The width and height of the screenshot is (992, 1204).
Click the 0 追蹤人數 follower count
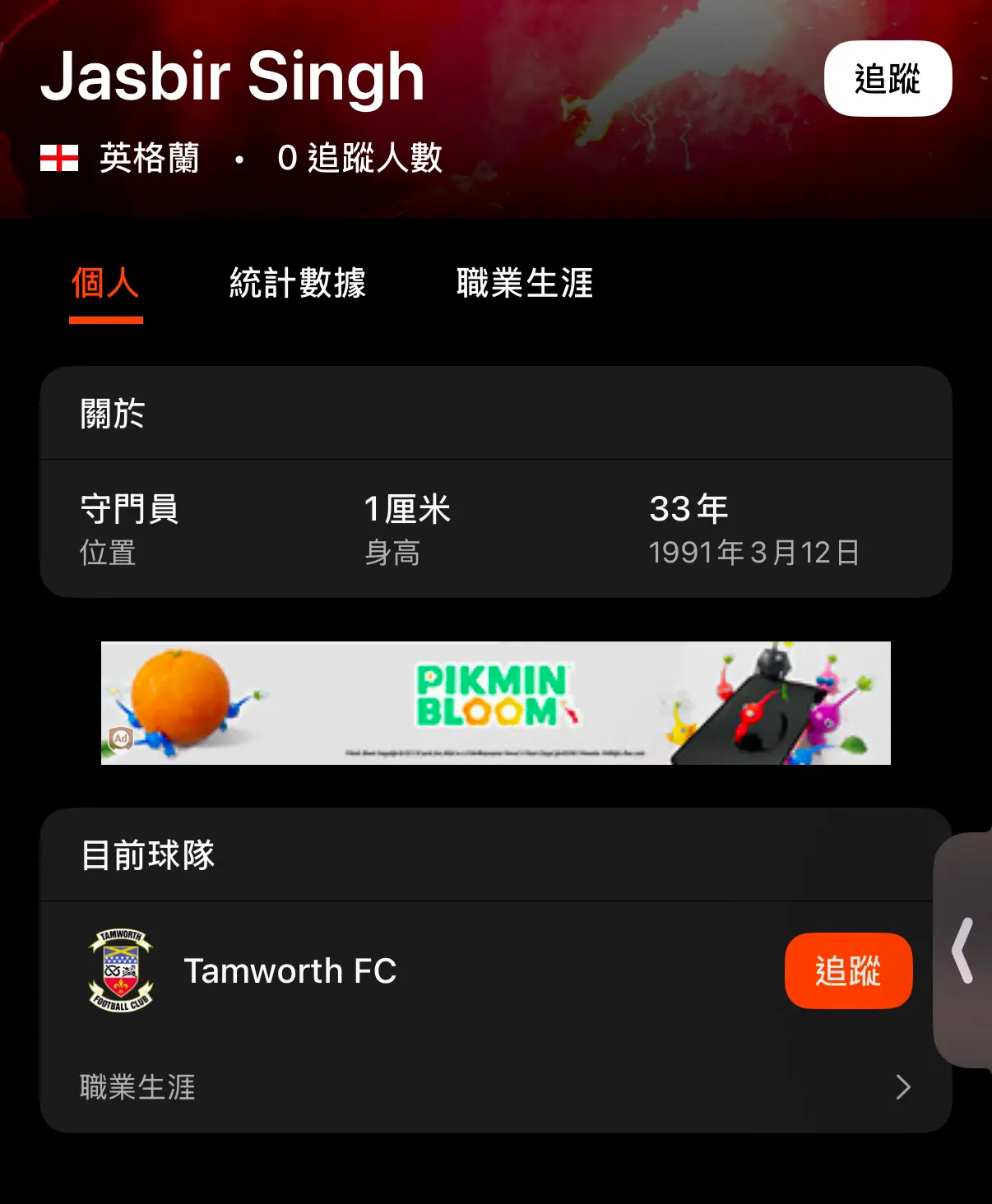click(359, 159)
